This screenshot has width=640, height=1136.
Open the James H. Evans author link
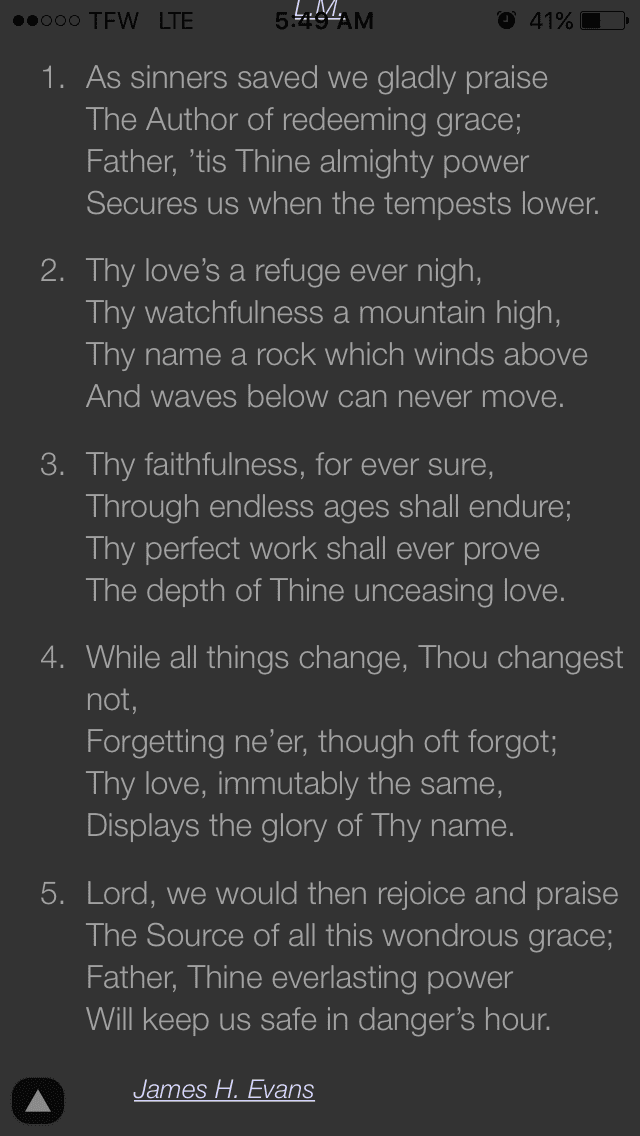pyautogui.click(x=224, y=1089)
